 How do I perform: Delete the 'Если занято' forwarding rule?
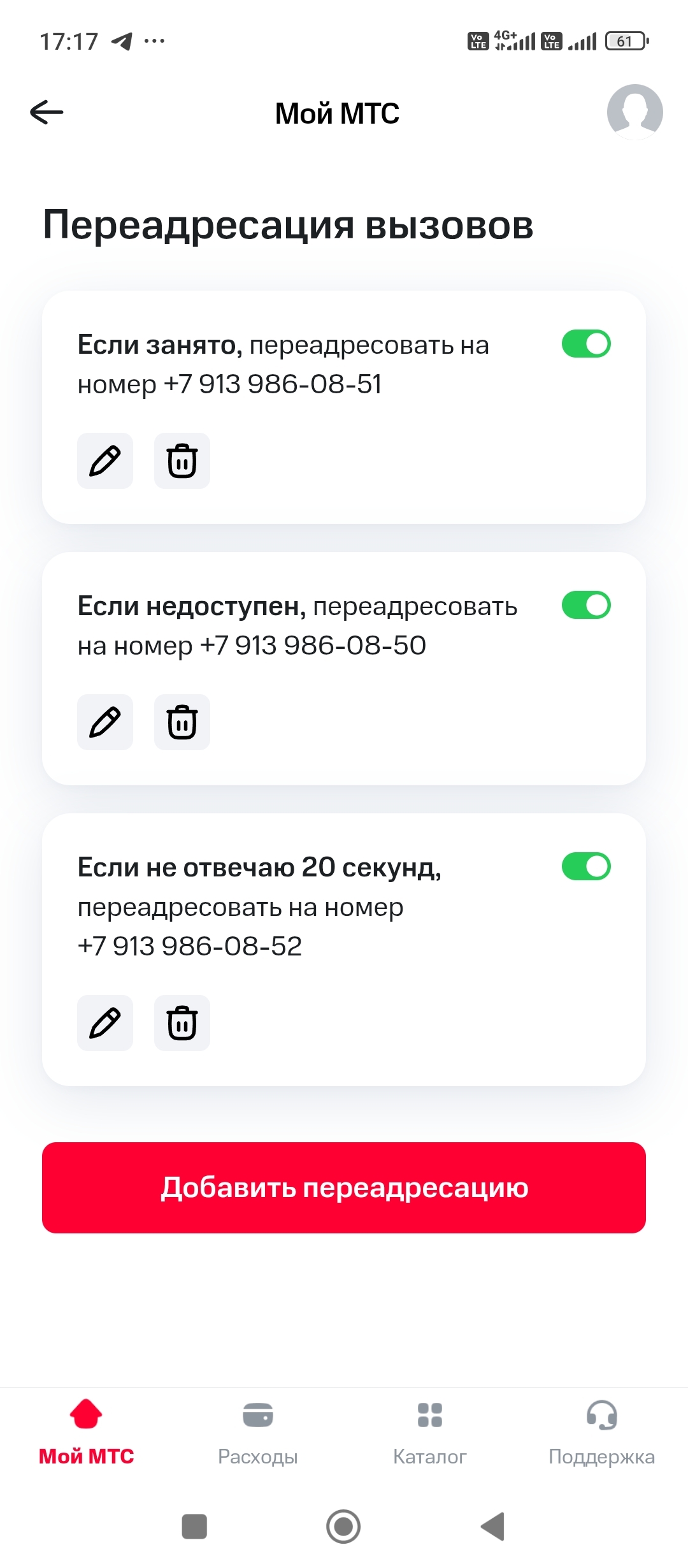coord(182,461)
